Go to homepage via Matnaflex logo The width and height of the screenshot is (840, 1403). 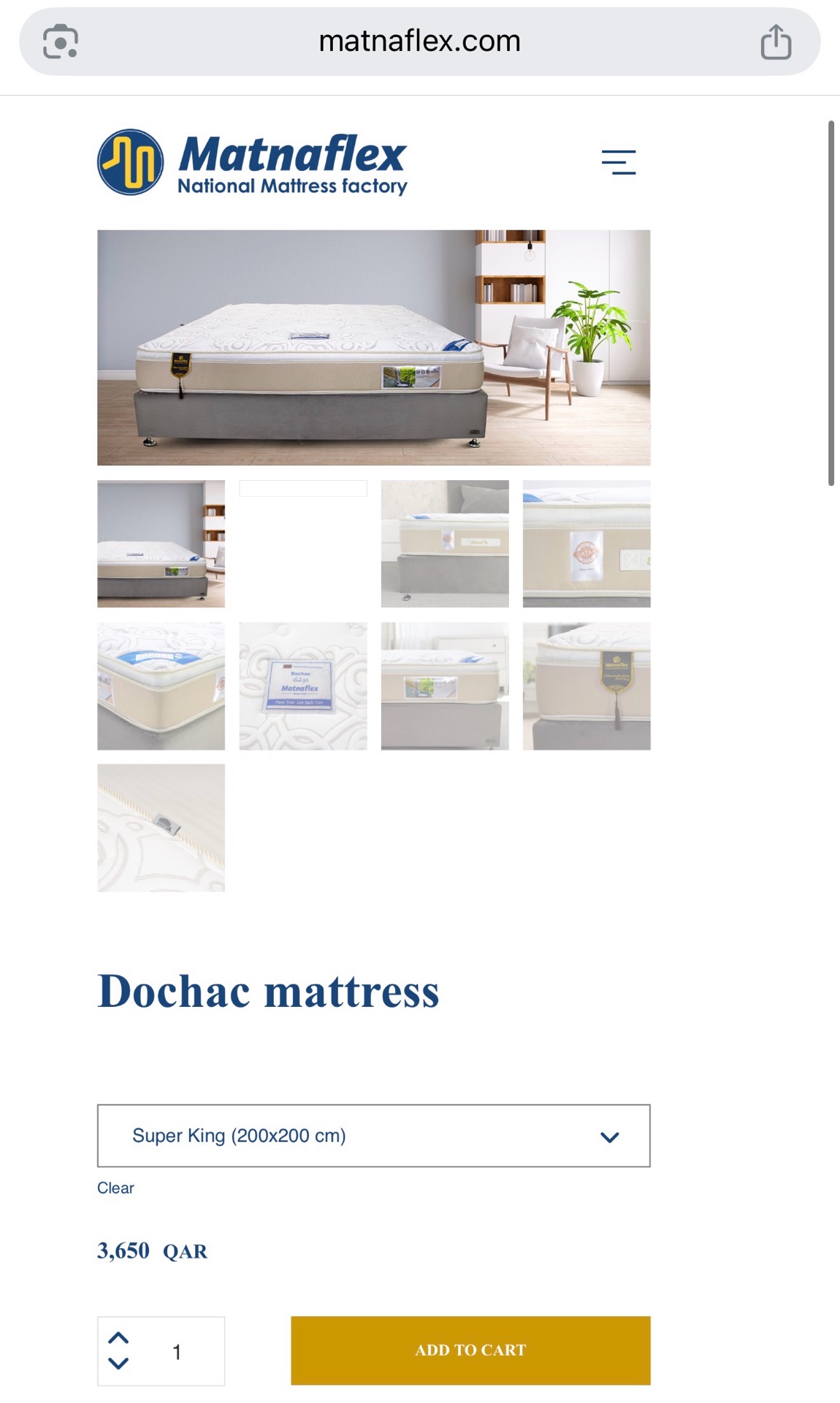pos(252,162)
